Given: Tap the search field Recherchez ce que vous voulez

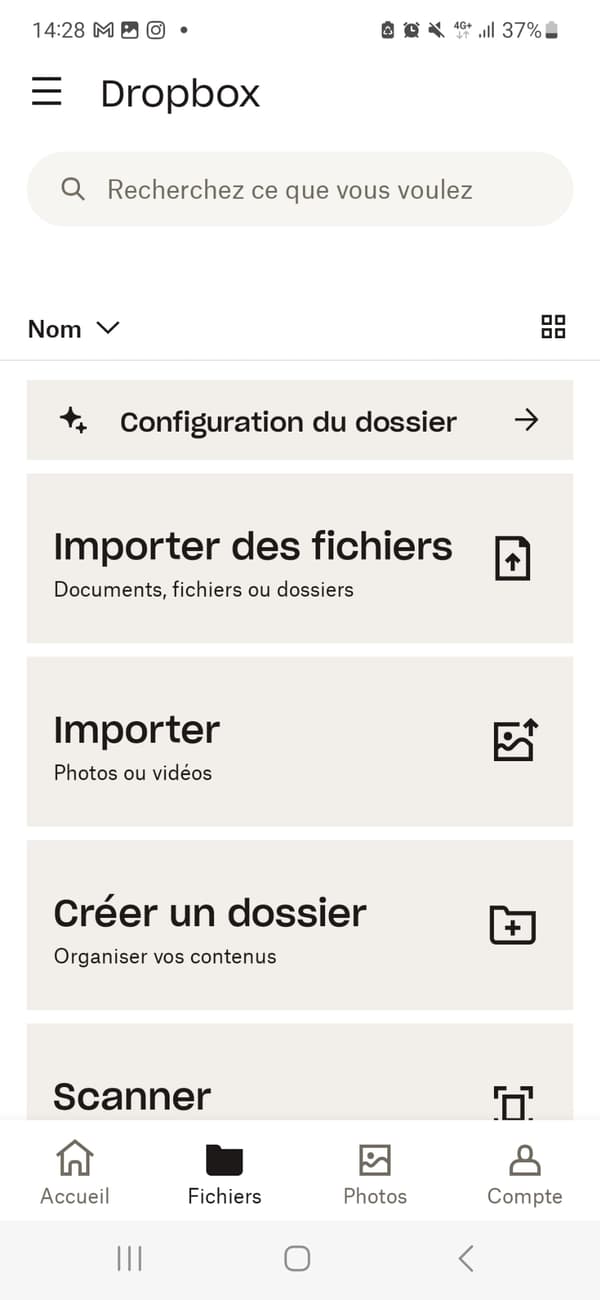Looking at the screenshot, I should [300, 189].
